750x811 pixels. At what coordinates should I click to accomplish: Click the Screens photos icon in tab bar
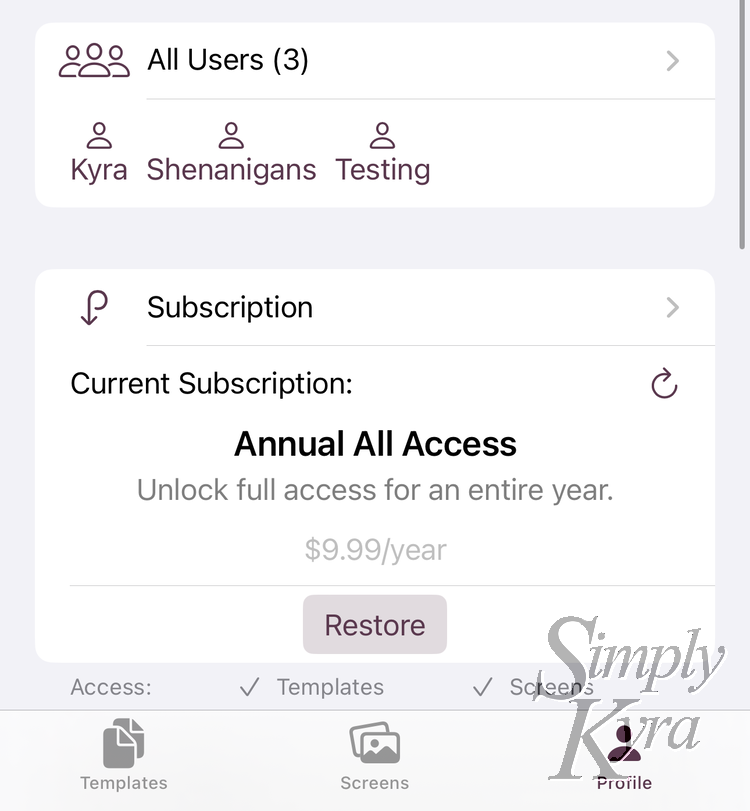[374, 743]
